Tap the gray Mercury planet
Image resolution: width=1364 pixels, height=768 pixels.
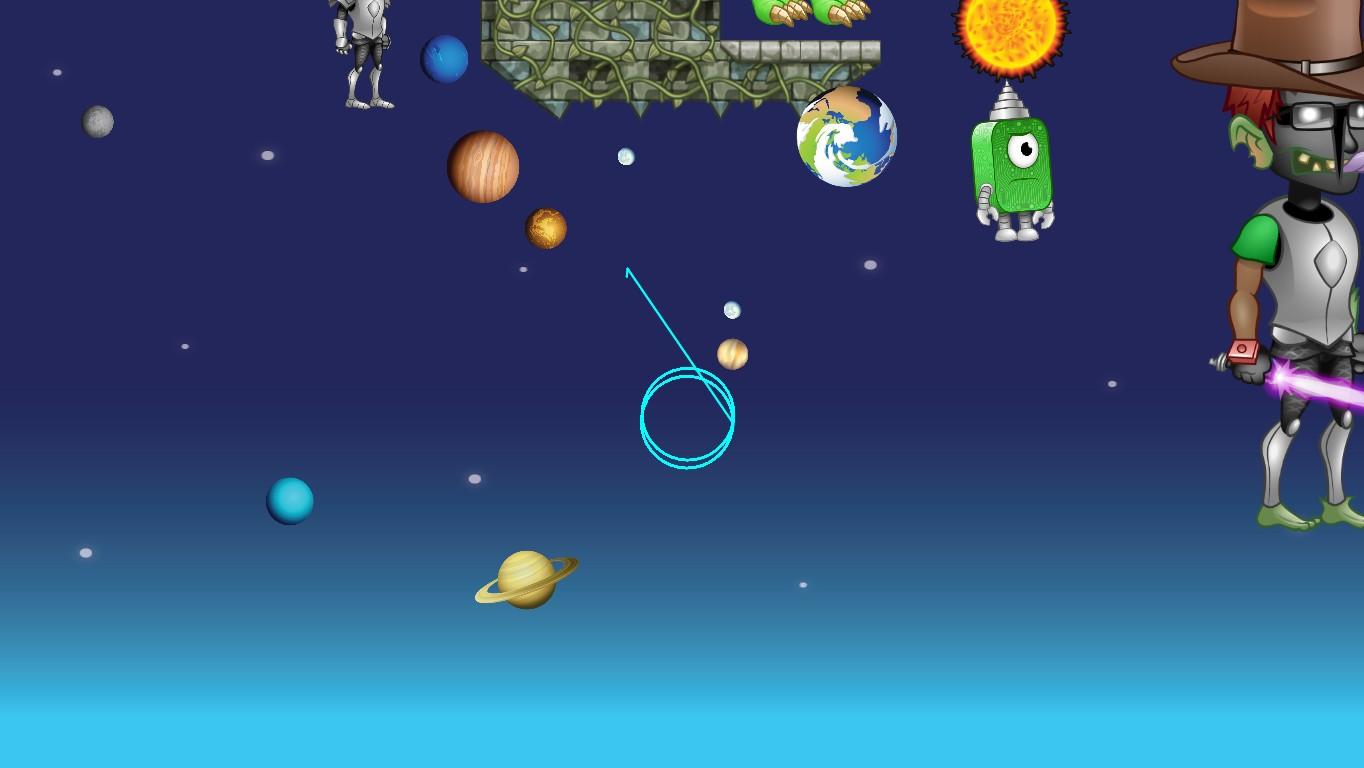pyautogui.click(x=98, y=122)
